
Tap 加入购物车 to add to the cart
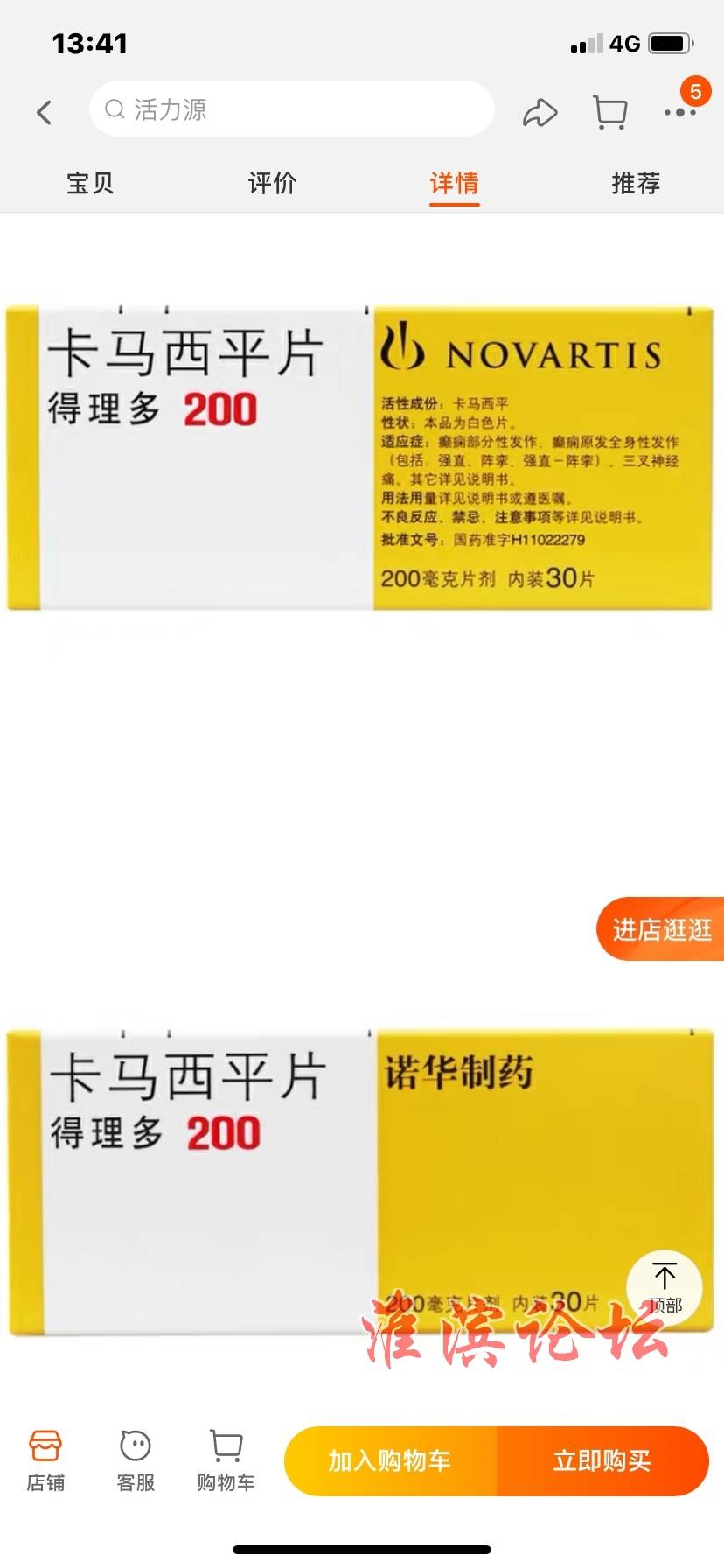pyautogui.click(x=390, y=1460)
